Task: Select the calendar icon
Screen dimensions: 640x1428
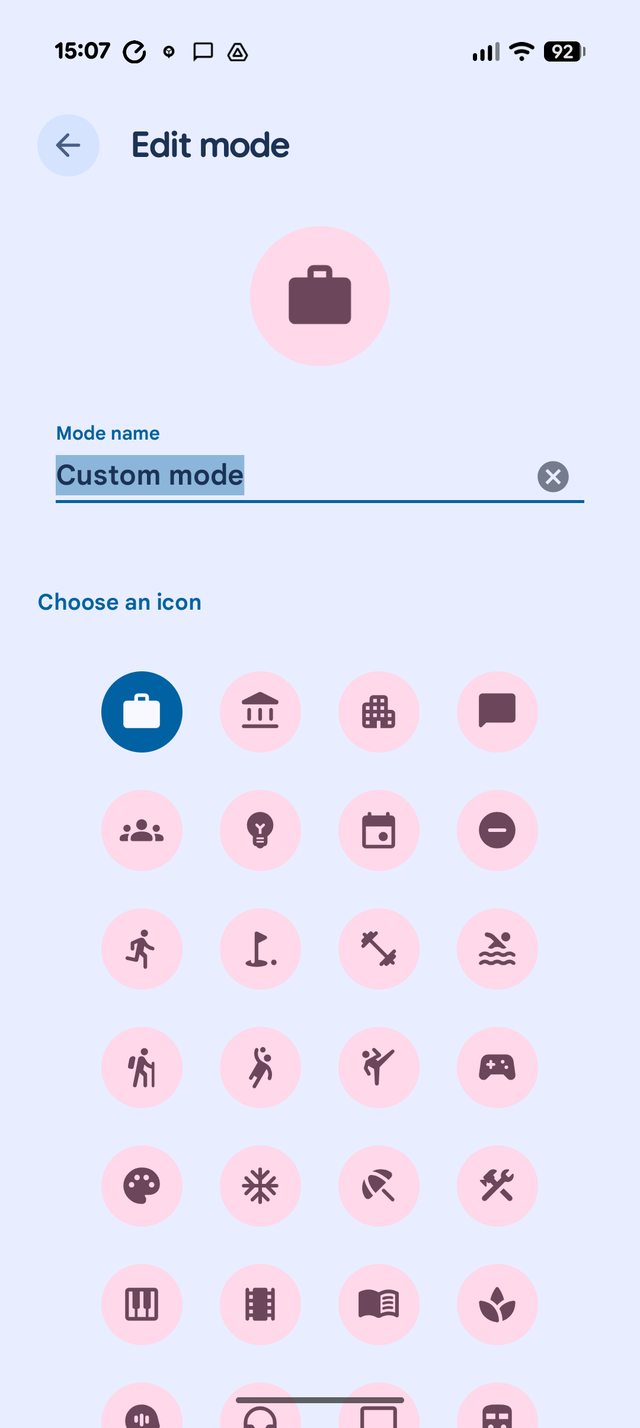Action: point(379,830)
